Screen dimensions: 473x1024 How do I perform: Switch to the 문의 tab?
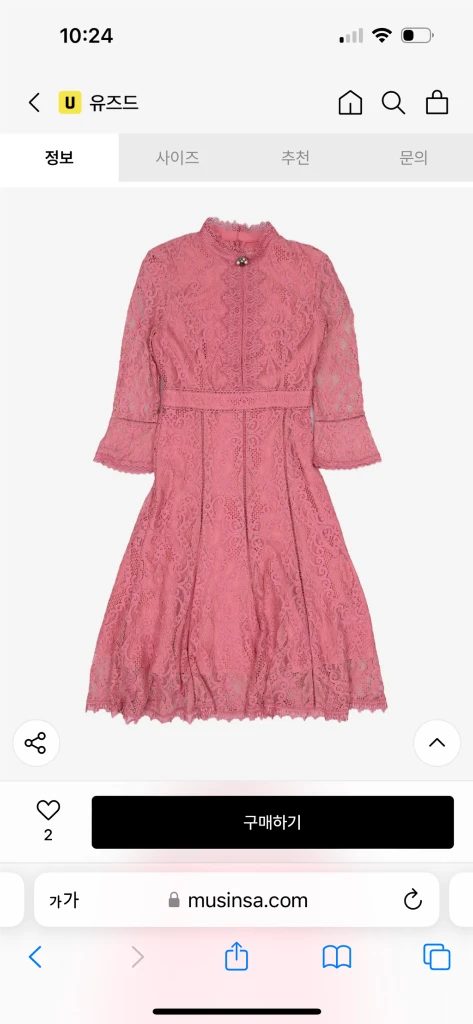click(414, 157)
